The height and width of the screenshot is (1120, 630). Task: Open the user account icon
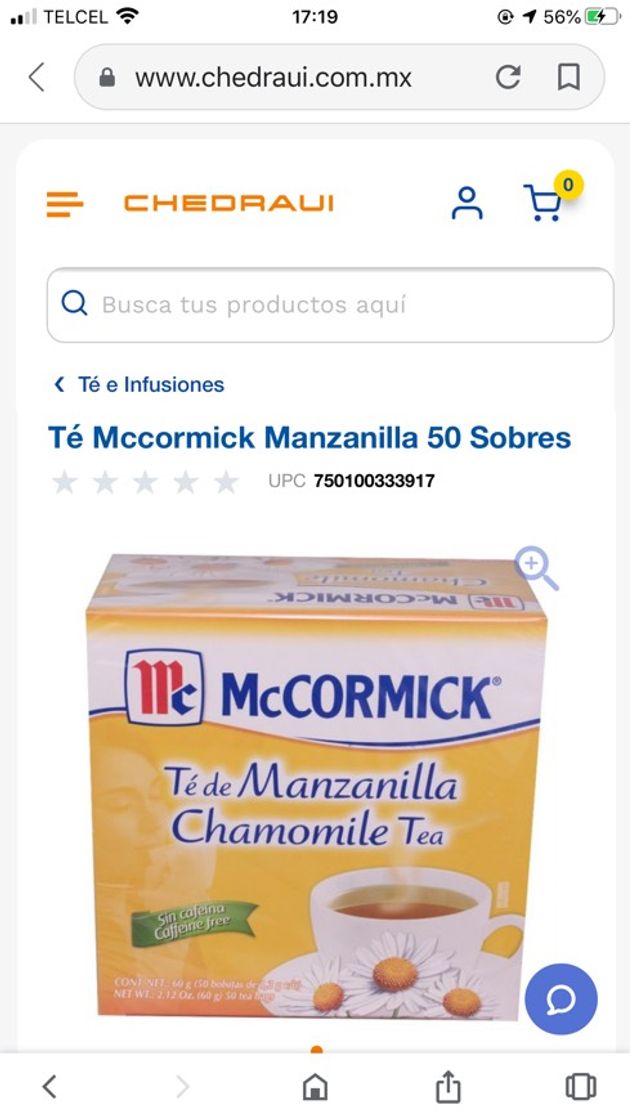pos(466,203)
